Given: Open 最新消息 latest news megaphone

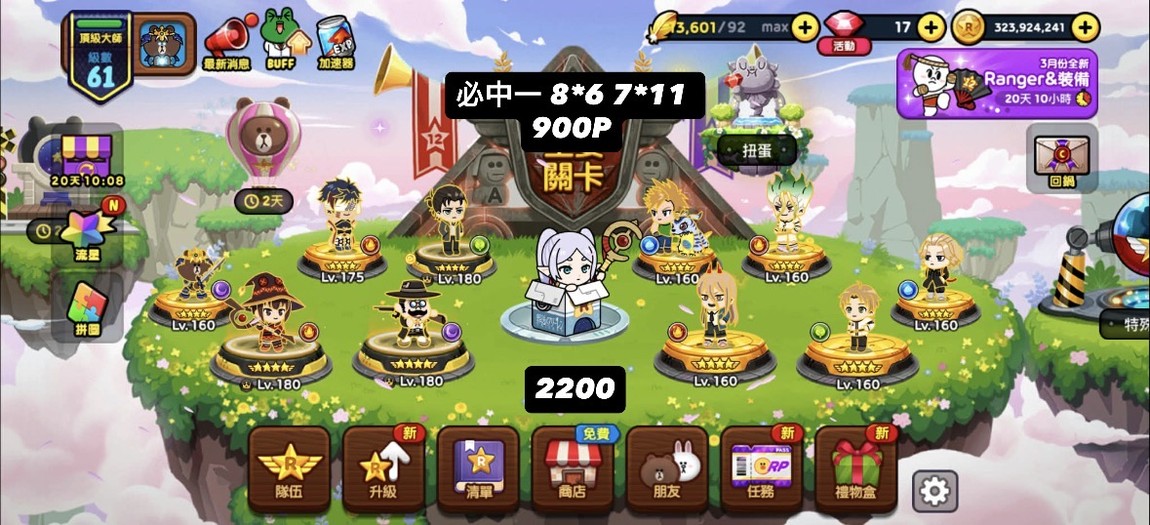Looking at the screenshot, I should coord(227,43).
